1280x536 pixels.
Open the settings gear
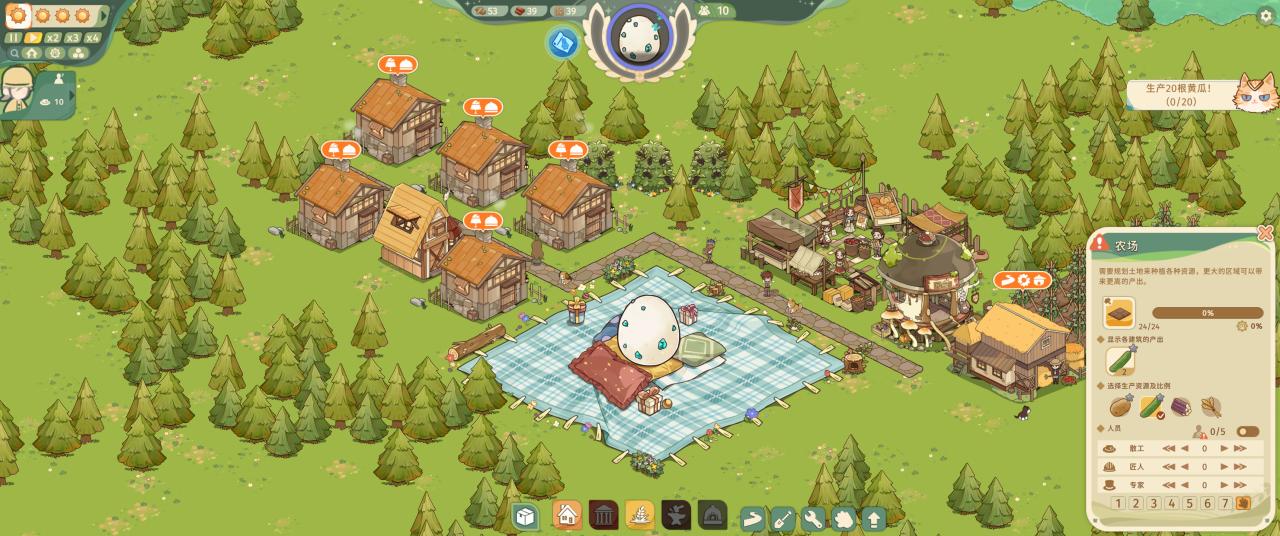tap(1266, 16)
